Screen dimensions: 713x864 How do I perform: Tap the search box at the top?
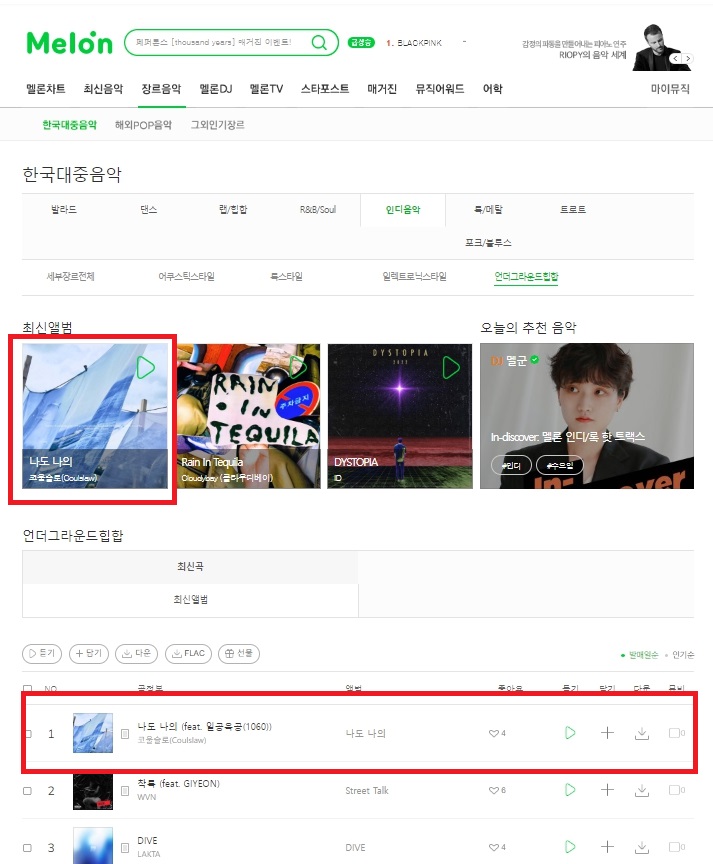coord(215,42)
